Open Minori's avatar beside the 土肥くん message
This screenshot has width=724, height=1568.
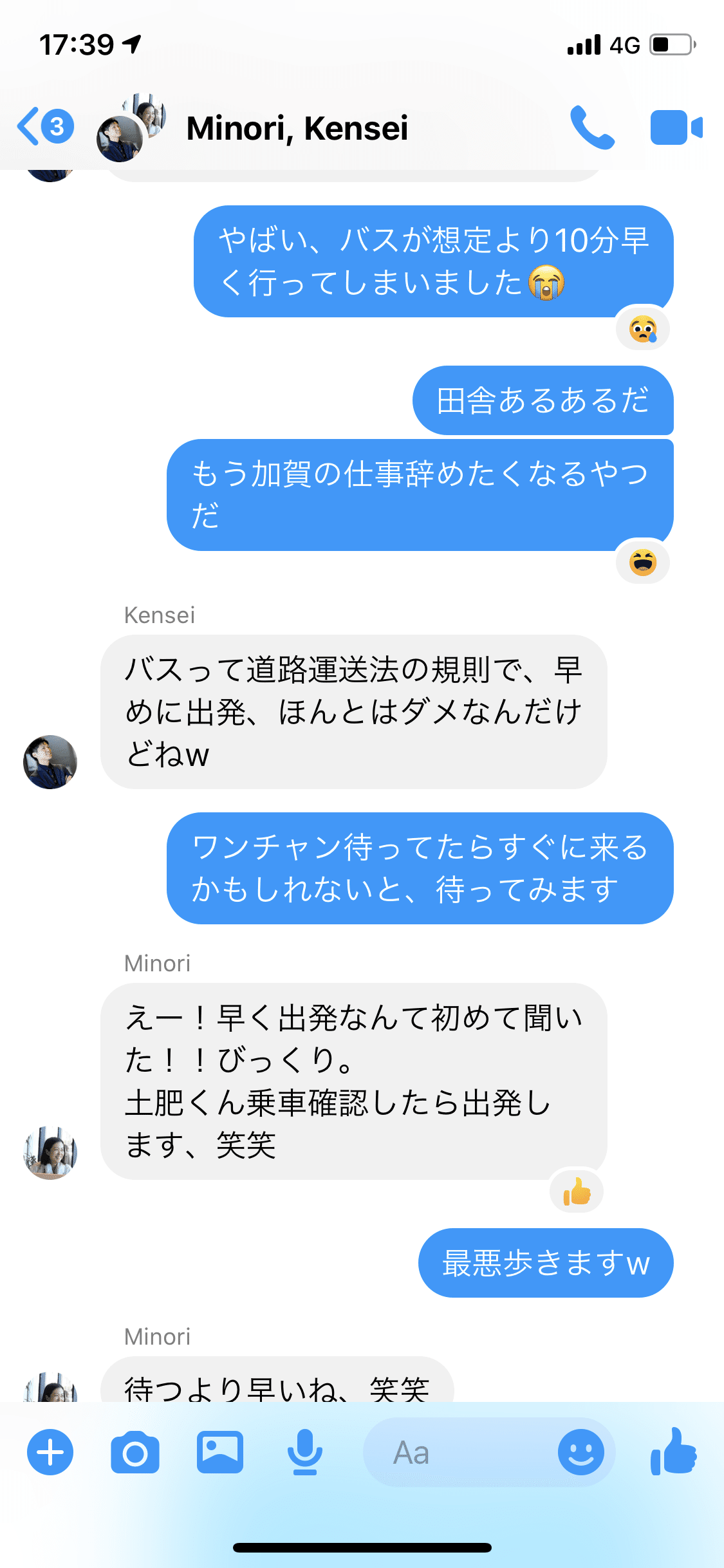click(50, 1152)
